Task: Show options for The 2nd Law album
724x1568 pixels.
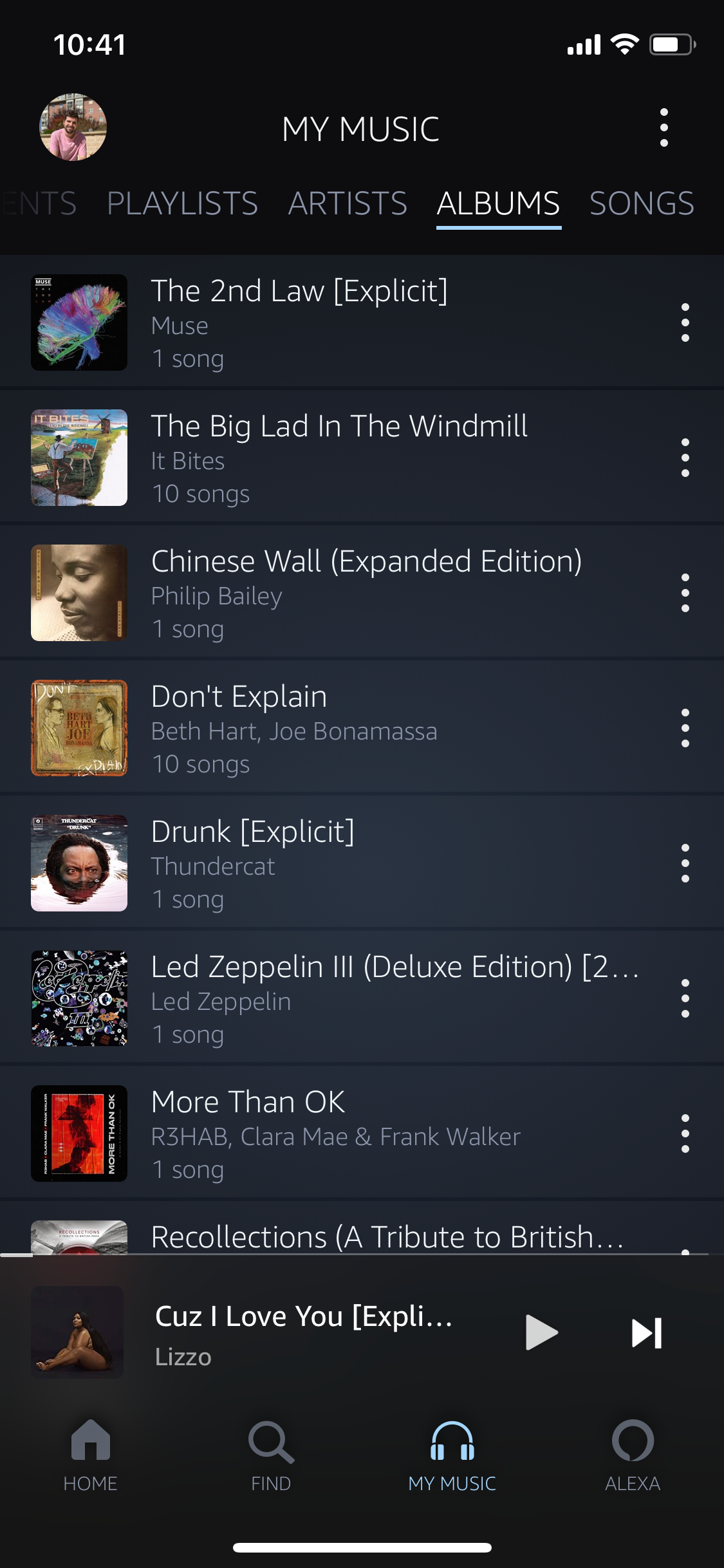Action: click(685, 322)
